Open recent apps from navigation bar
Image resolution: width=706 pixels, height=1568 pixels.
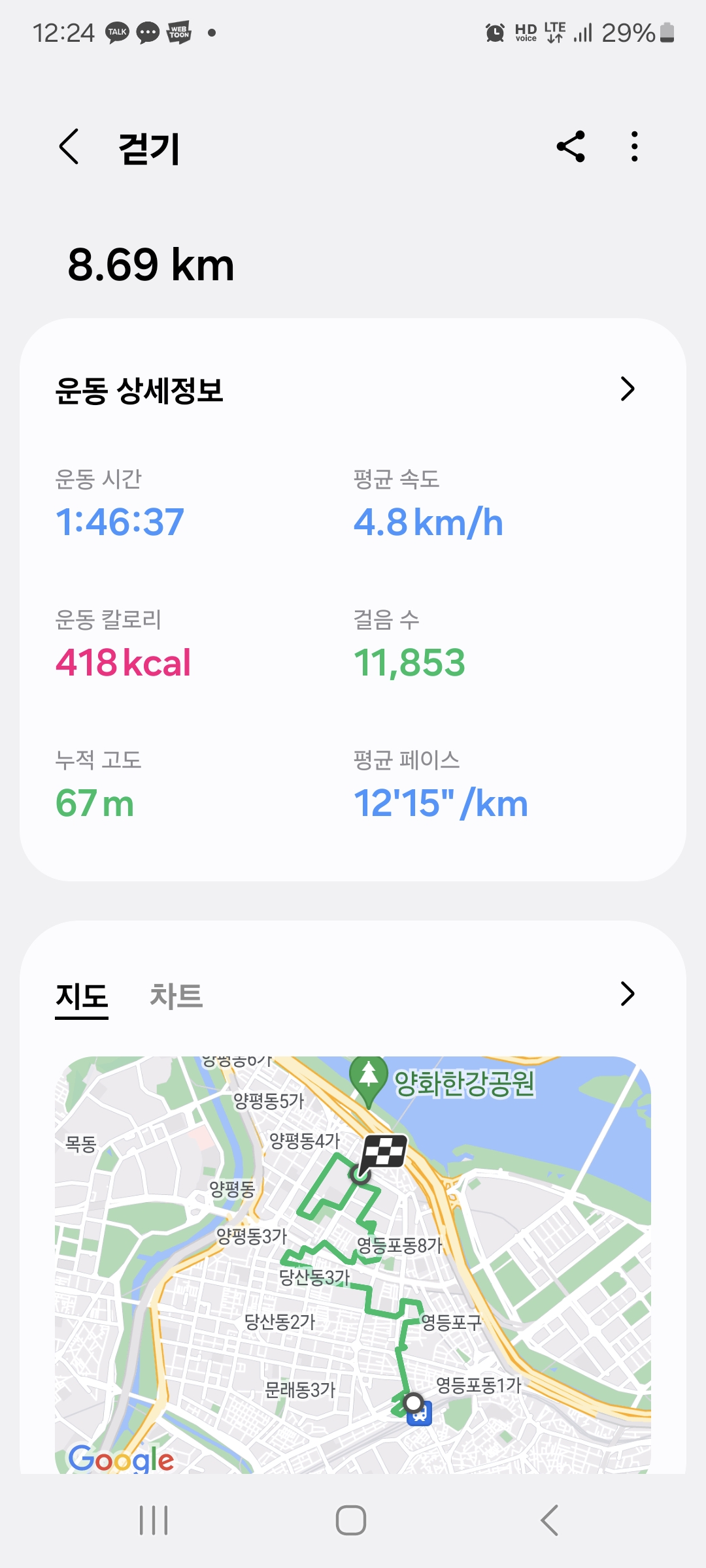click(x=154, y=1520)
